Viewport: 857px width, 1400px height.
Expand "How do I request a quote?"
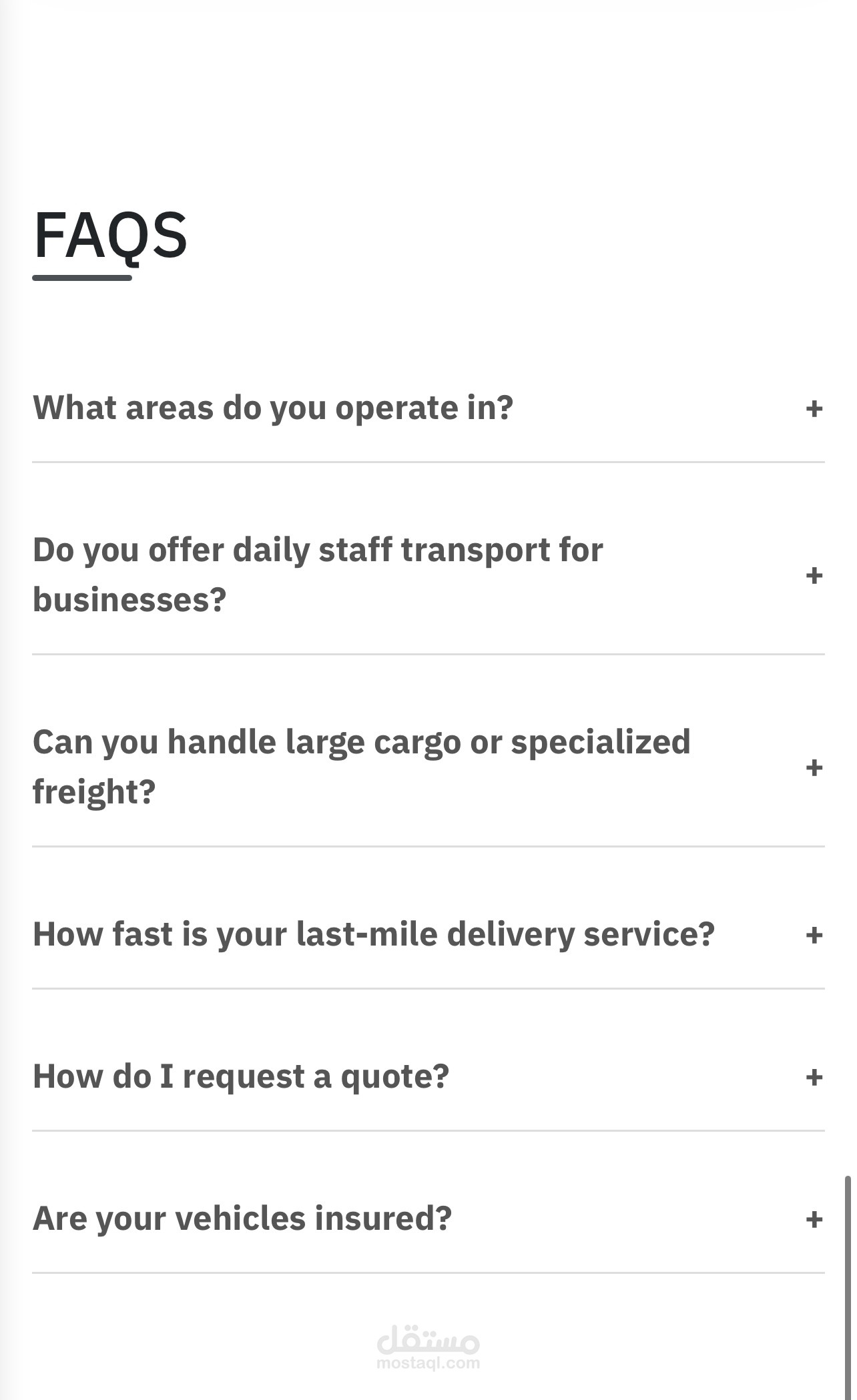click(x=814, y=1077)
